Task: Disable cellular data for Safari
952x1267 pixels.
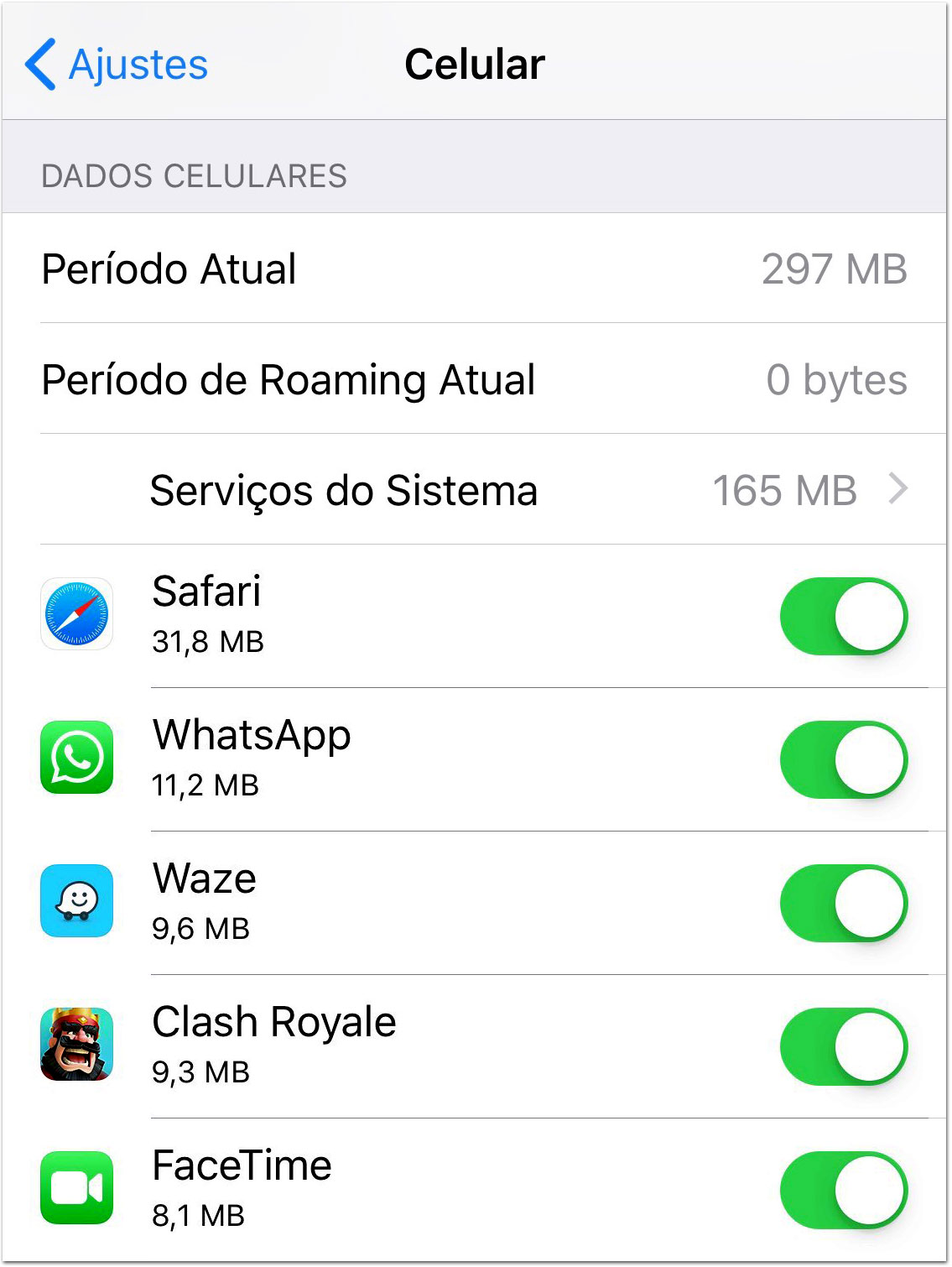Action: click(843, 617)
